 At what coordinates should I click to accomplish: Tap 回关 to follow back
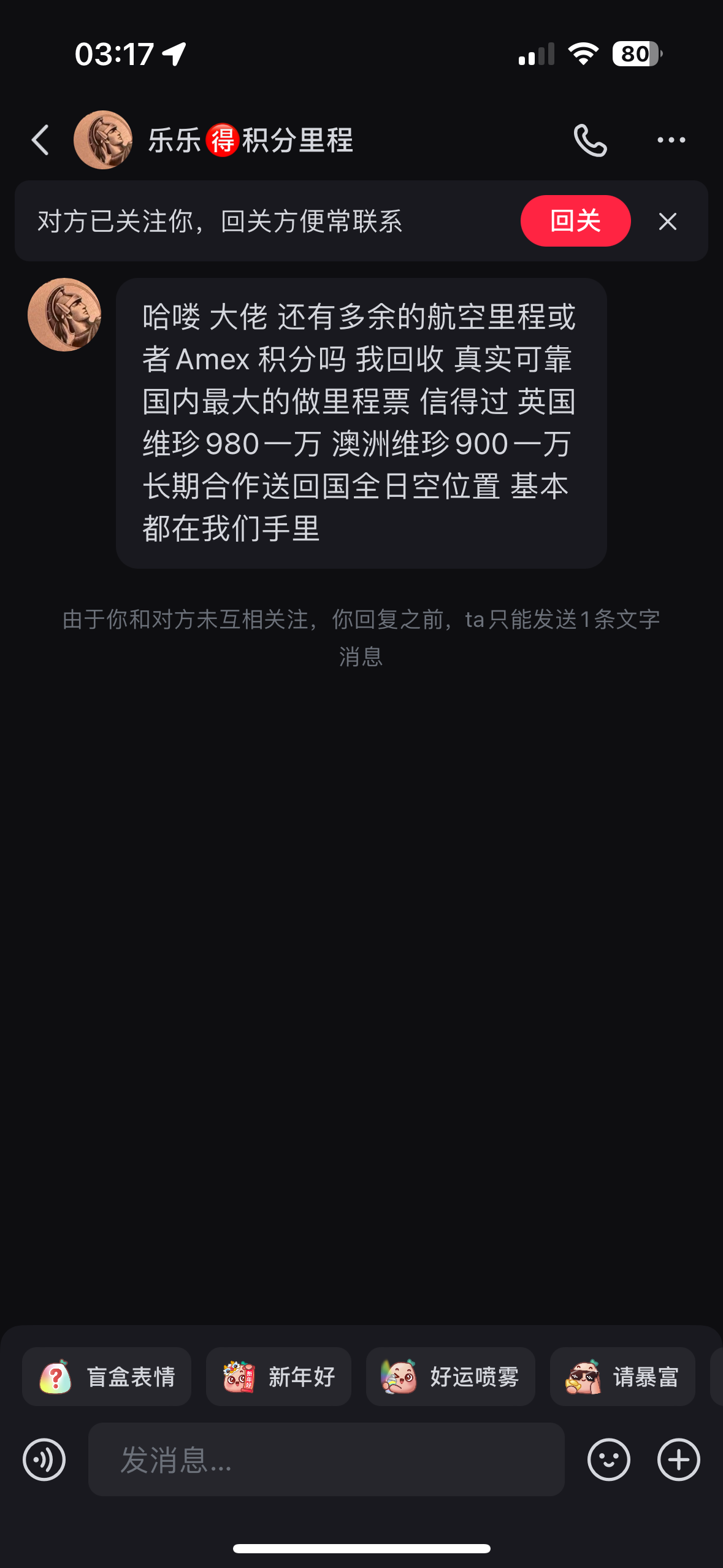click(575, 221)
